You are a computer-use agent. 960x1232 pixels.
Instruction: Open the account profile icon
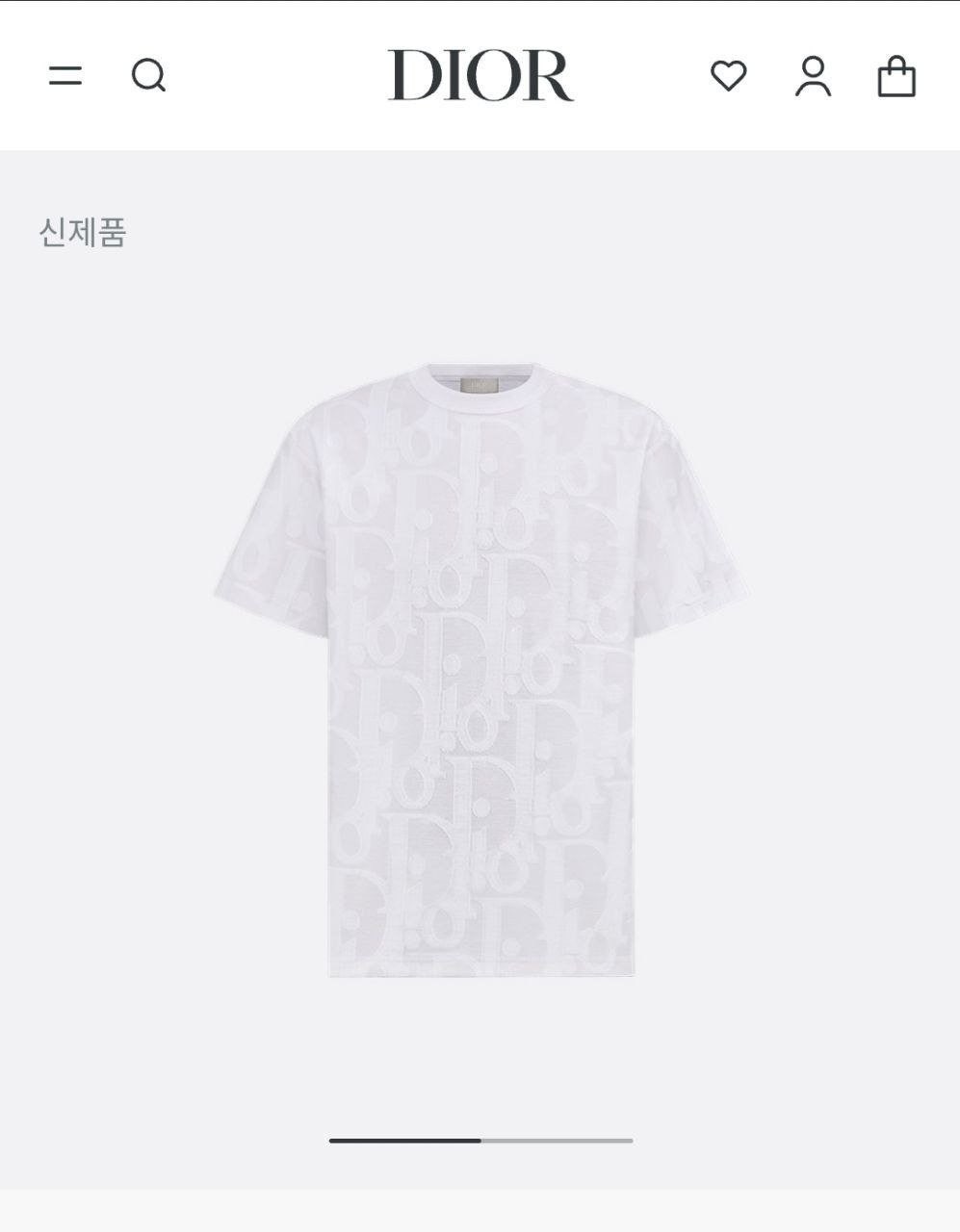[x=813, y=76]
